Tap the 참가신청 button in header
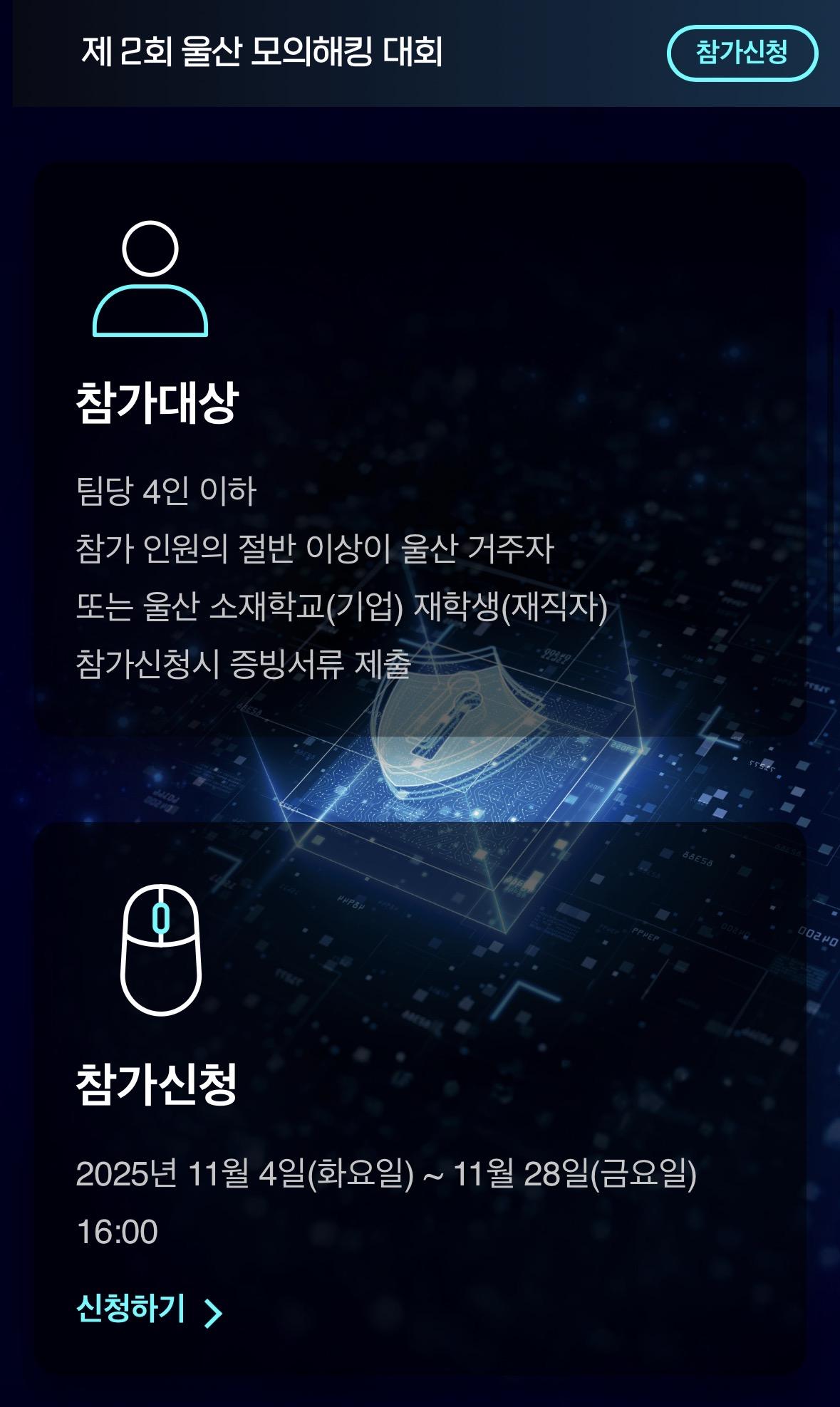840x1407 pixels. pyautogui.click(x=742, y=53)
